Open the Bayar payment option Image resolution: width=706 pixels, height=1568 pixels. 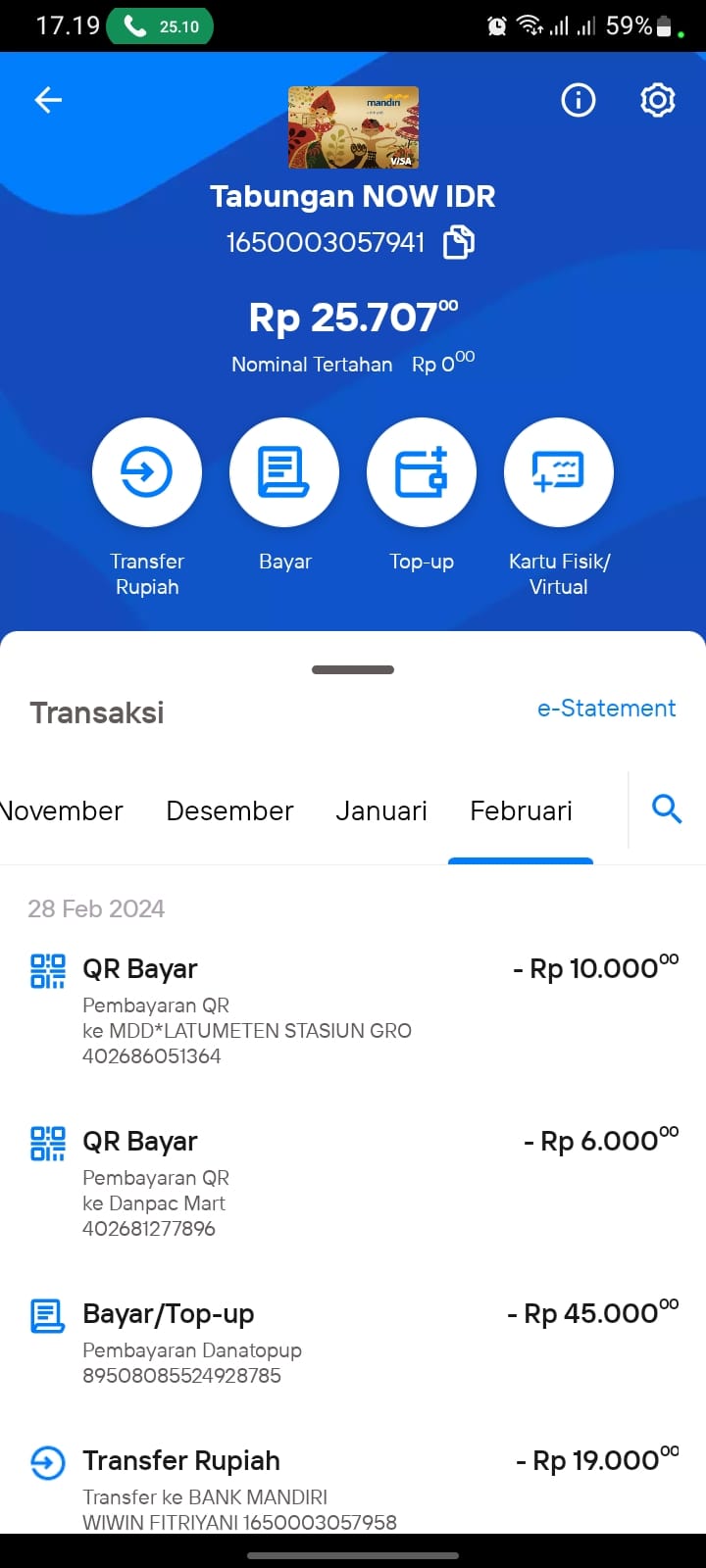[284, 472]
